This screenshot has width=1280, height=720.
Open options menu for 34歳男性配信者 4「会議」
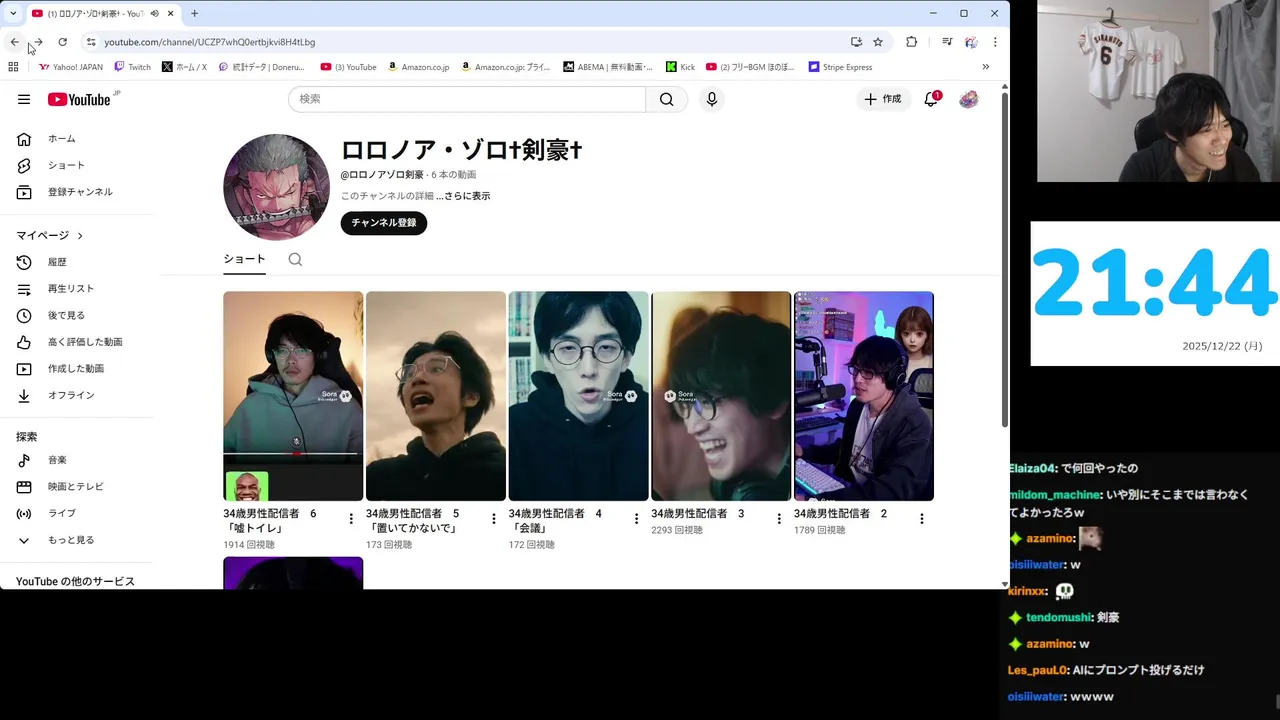point(636,518)
